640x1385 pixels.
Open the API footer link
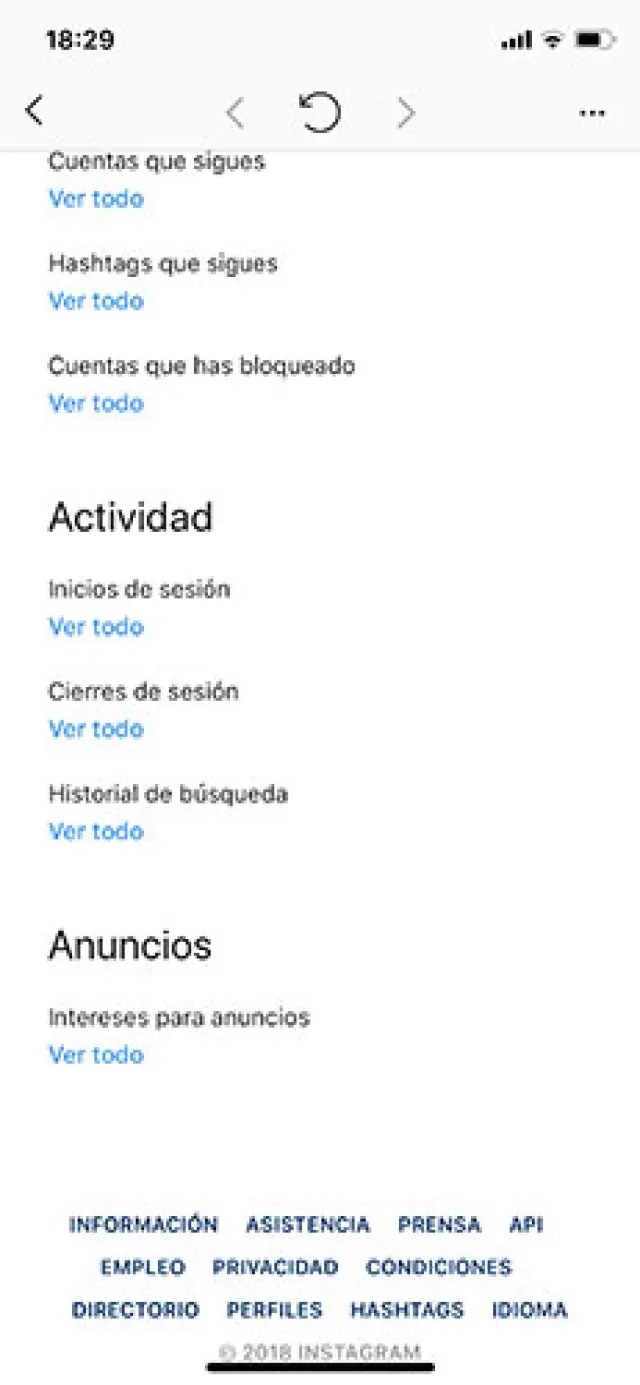pyautogui.click(x=526, y=1224)
